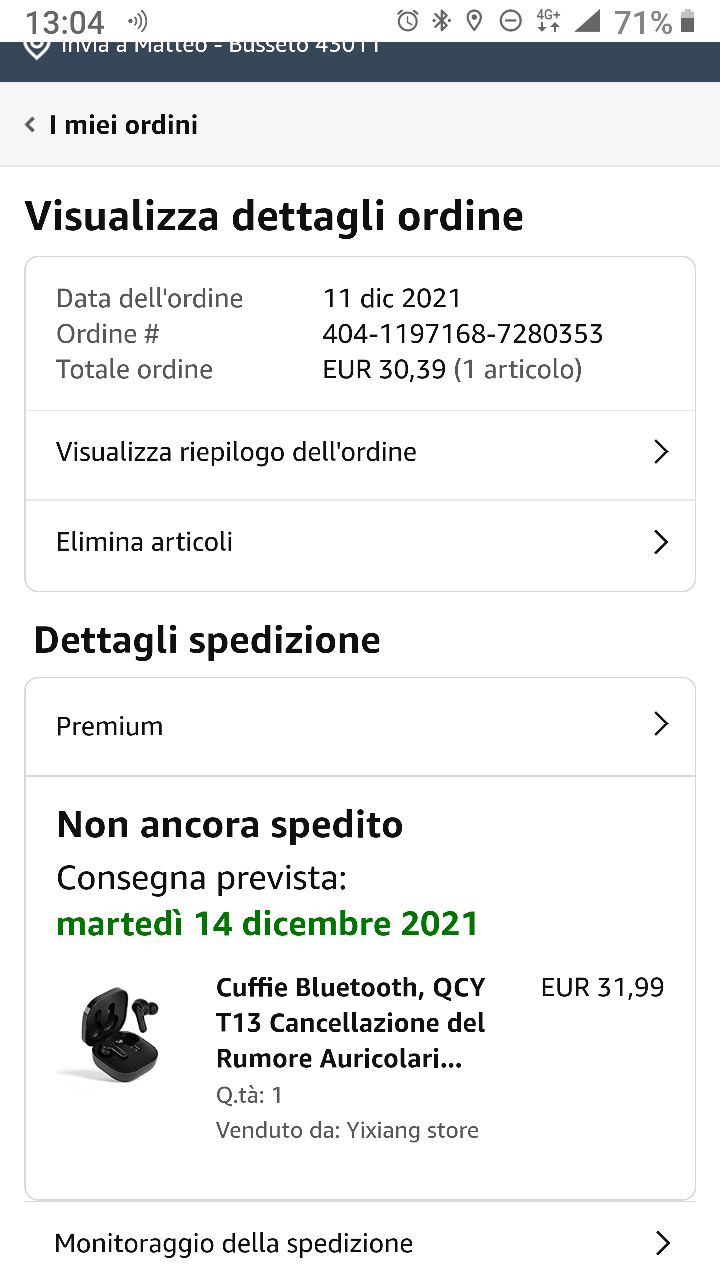Open QCY T13 earbuds product image
Image resolution: width=720 pixels, height=1280 pixels.
[120, 1033]
